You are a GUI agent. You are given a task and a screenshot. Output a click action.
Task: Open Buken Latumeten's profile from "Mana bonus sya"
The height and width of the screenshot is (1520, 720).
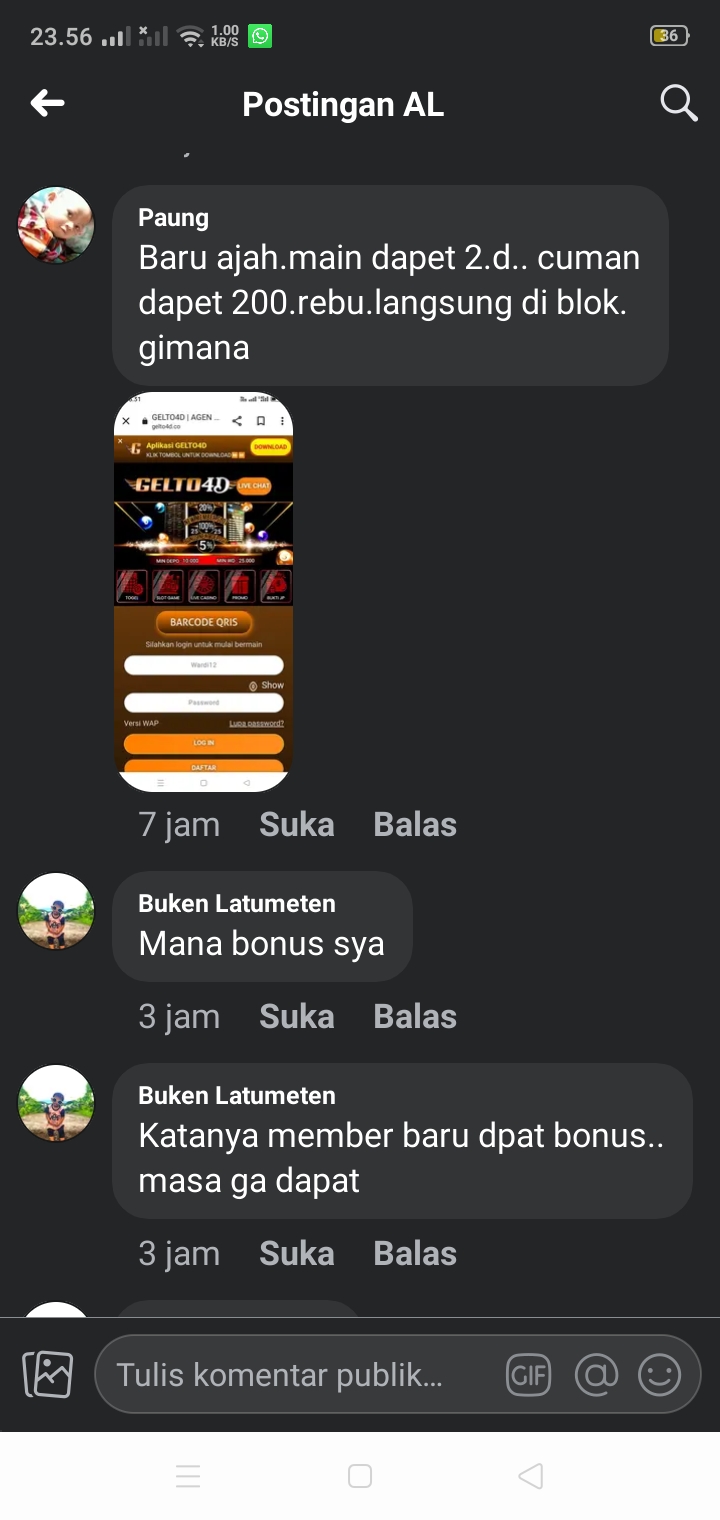point(56,911)
